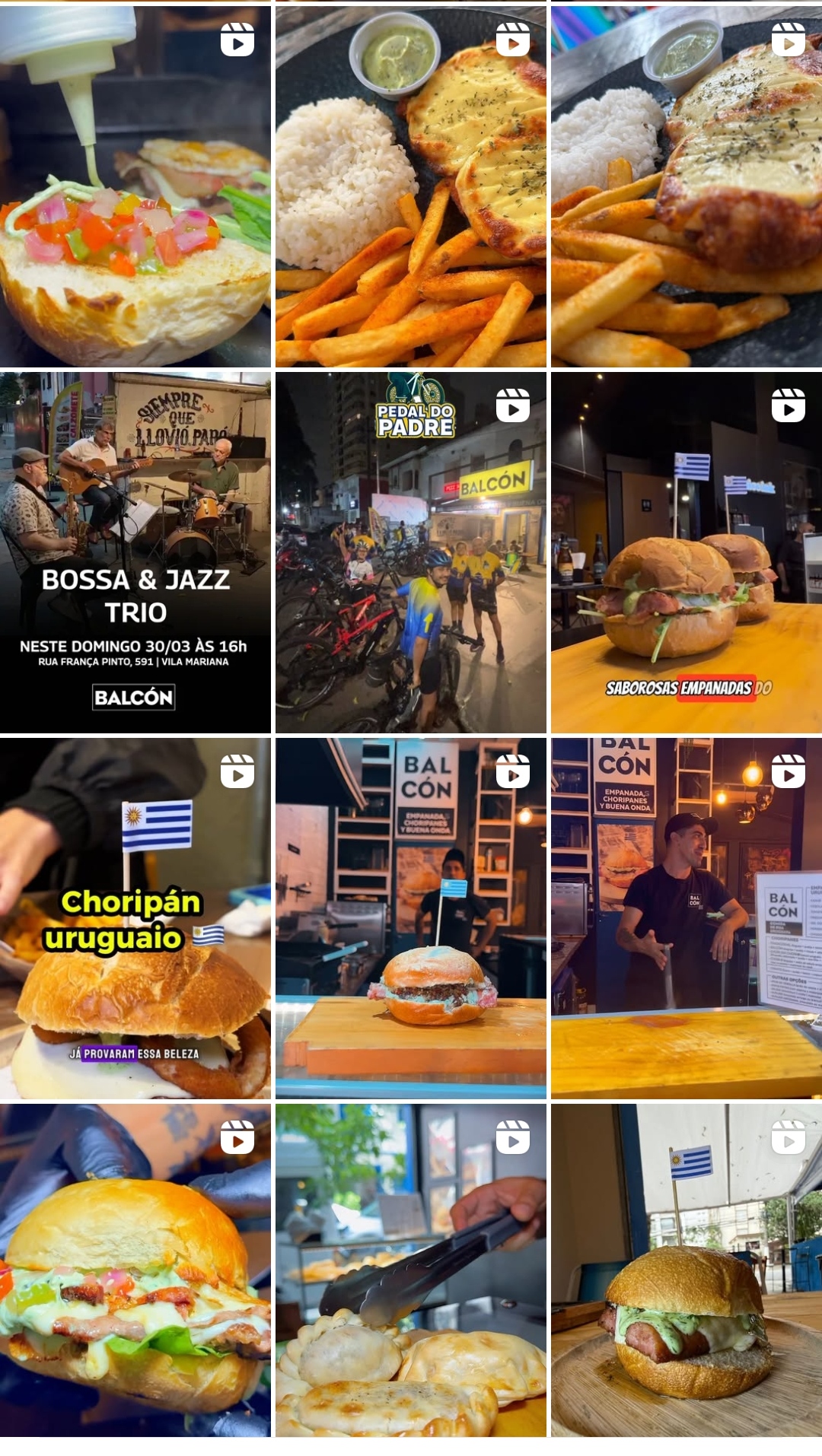The height and width of the screenshot is (1456, 822).
Task: Open the reel with rice, fries and sauce cup
Action: tap(410, 186)
